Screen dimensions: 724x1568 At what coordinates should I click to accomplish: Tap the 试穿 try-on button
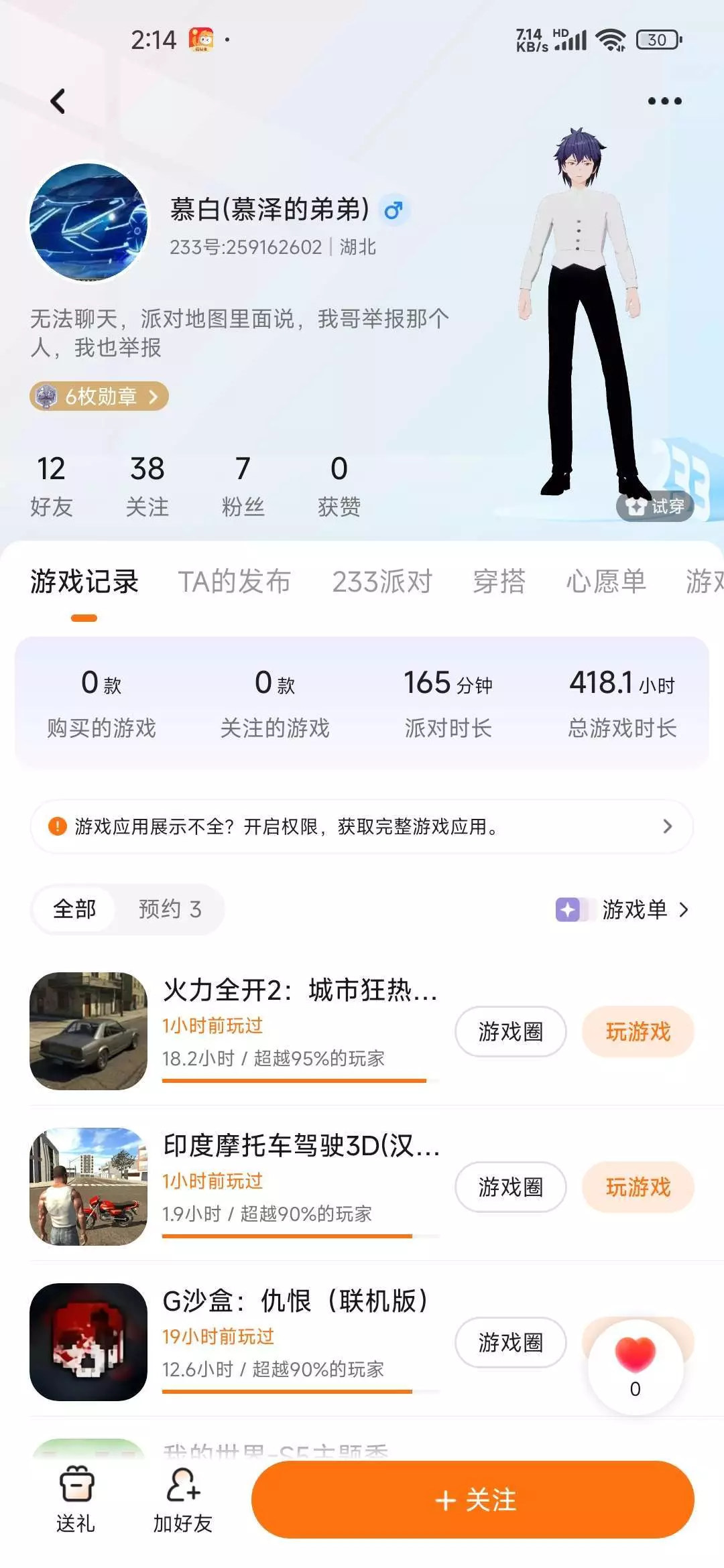click(x=655, y=507)
